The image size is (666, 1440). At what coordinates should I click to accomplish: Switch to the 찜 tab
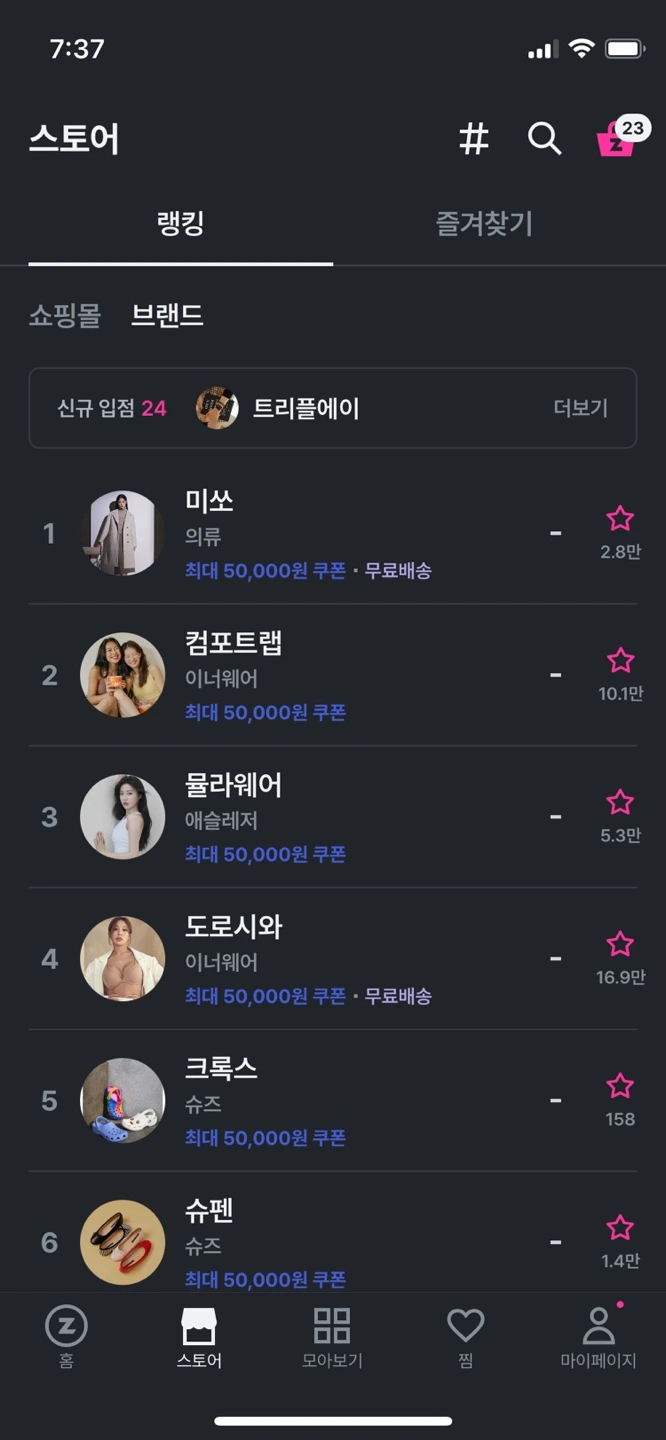(465, 1337)
